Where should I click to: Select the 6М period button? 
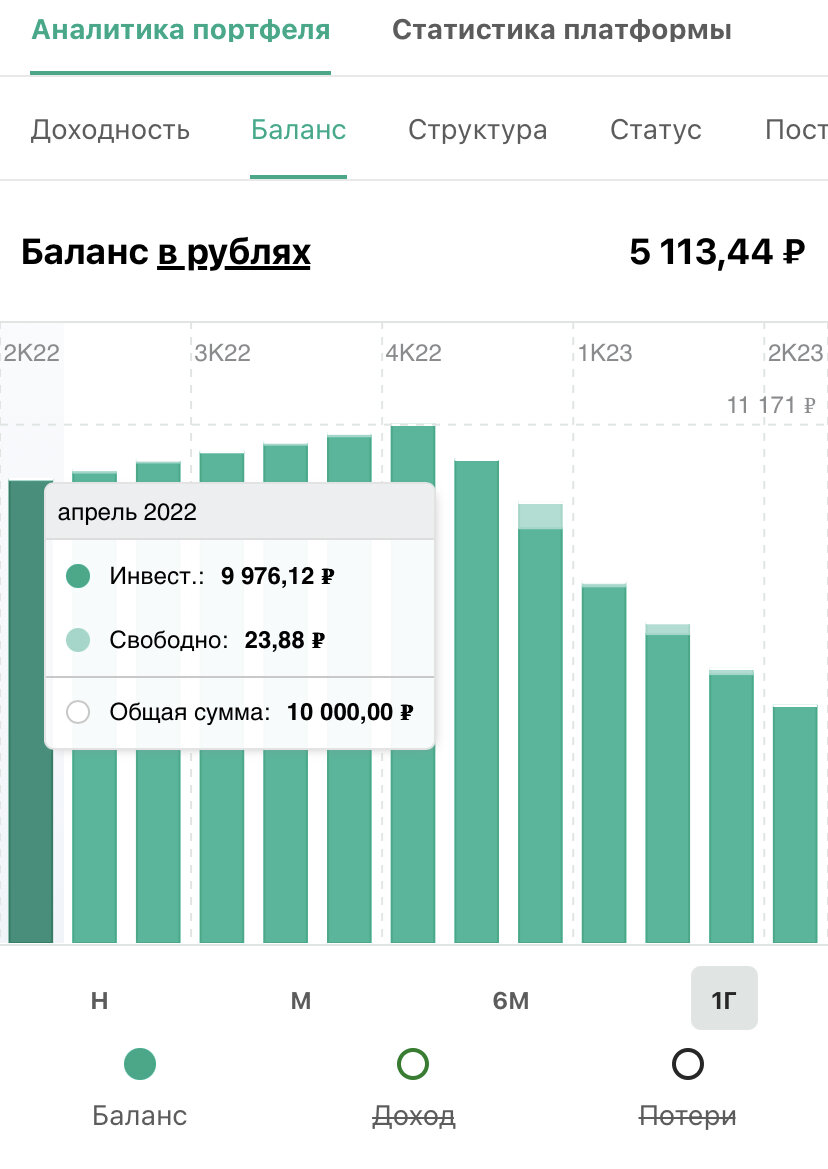[512, 999]
